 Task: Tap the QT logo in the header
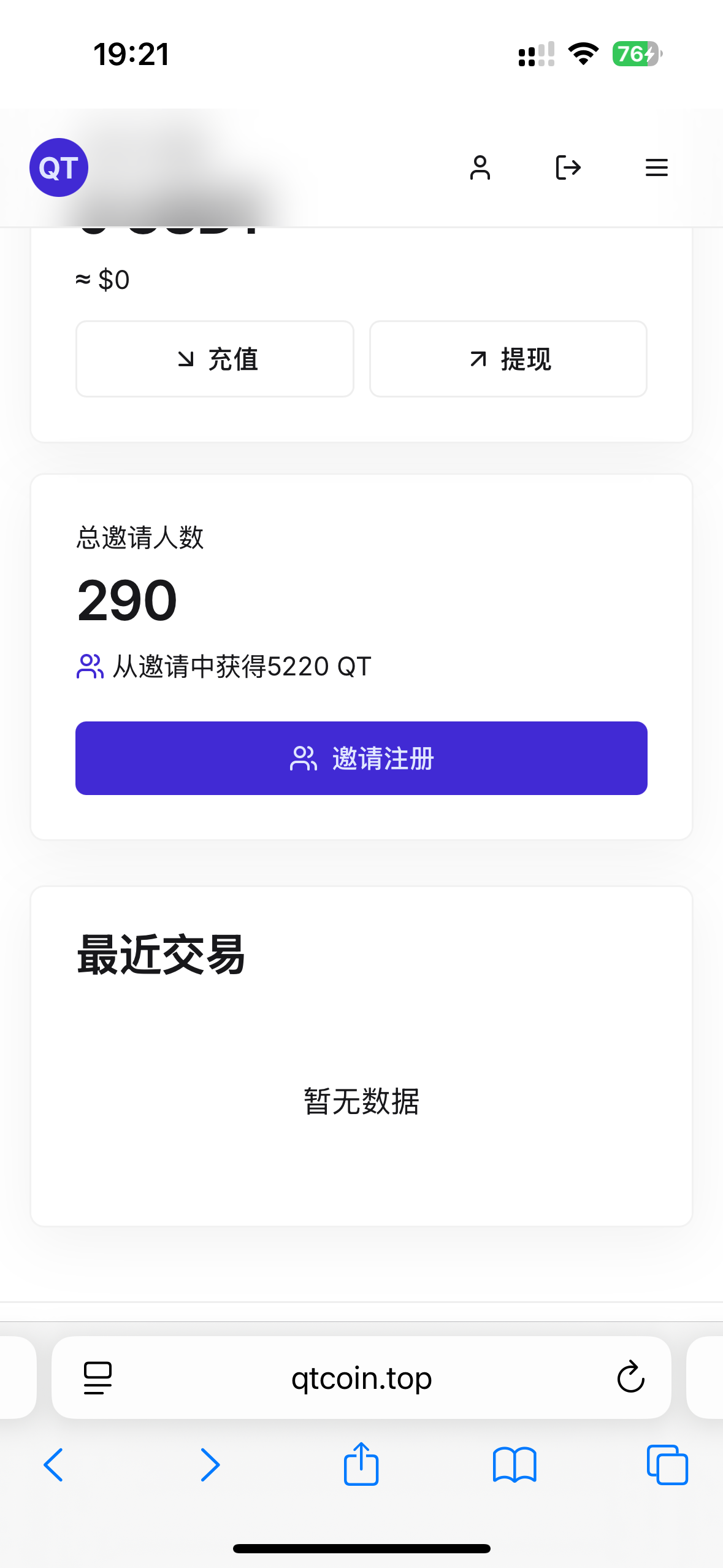pos(59,167)
